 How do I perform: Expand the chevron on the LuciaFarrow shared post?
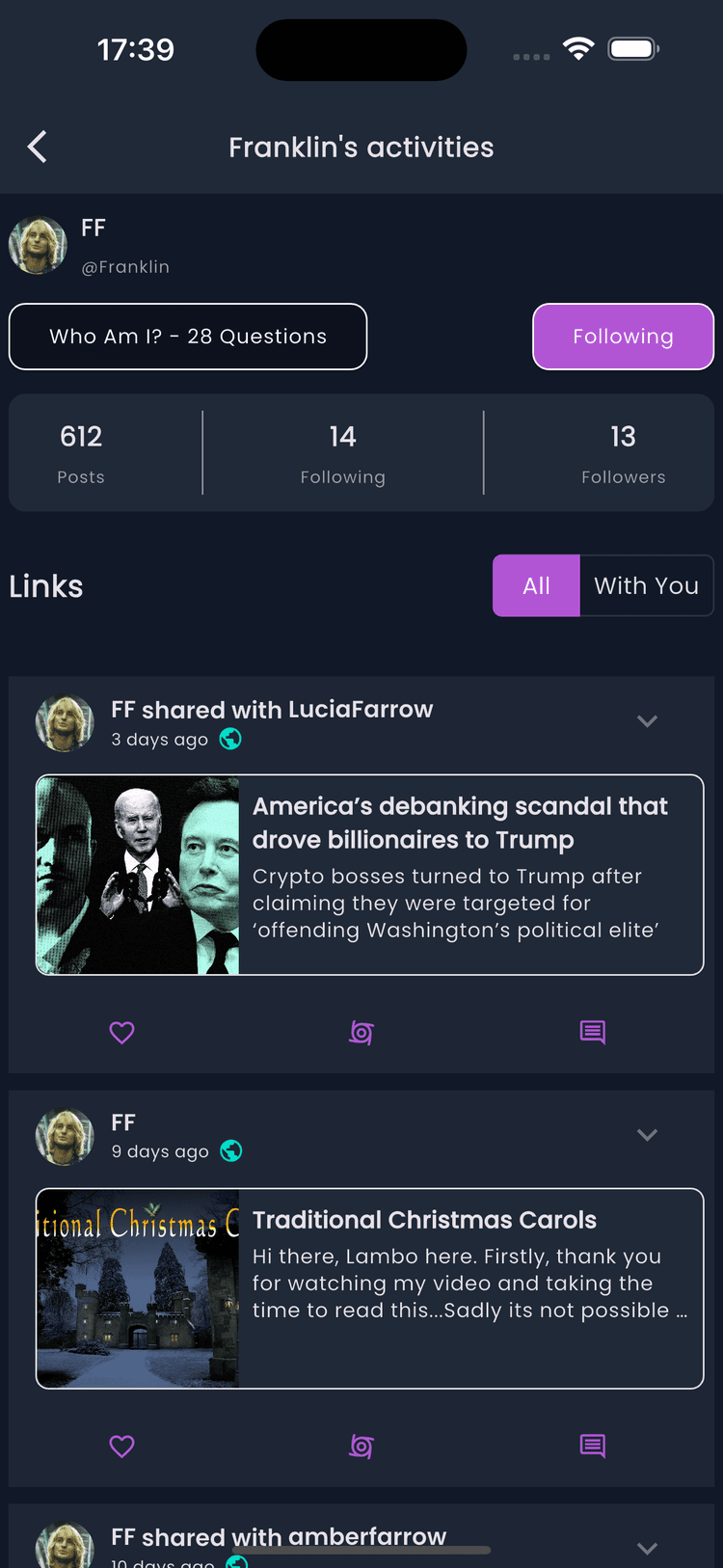(647, 720)
